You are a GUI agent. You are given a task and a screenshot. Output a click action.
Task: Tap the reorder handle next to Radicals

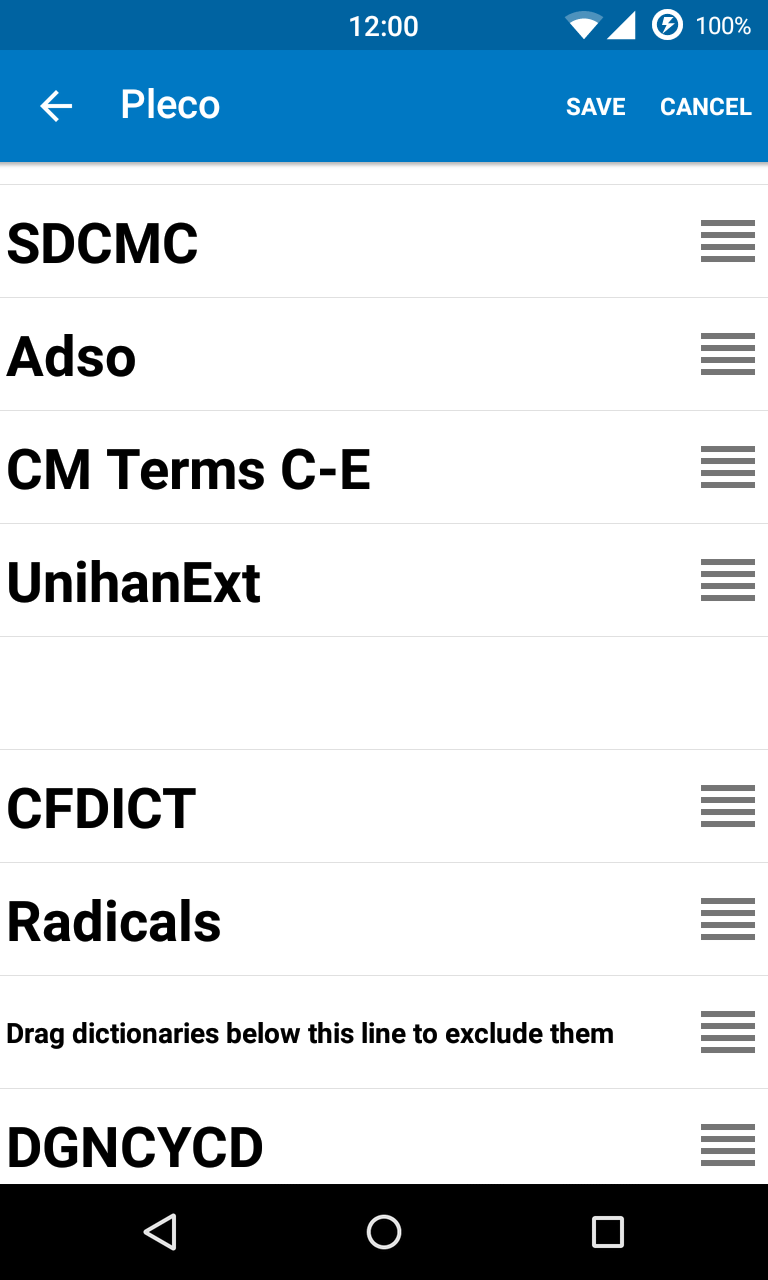(728, 919)
